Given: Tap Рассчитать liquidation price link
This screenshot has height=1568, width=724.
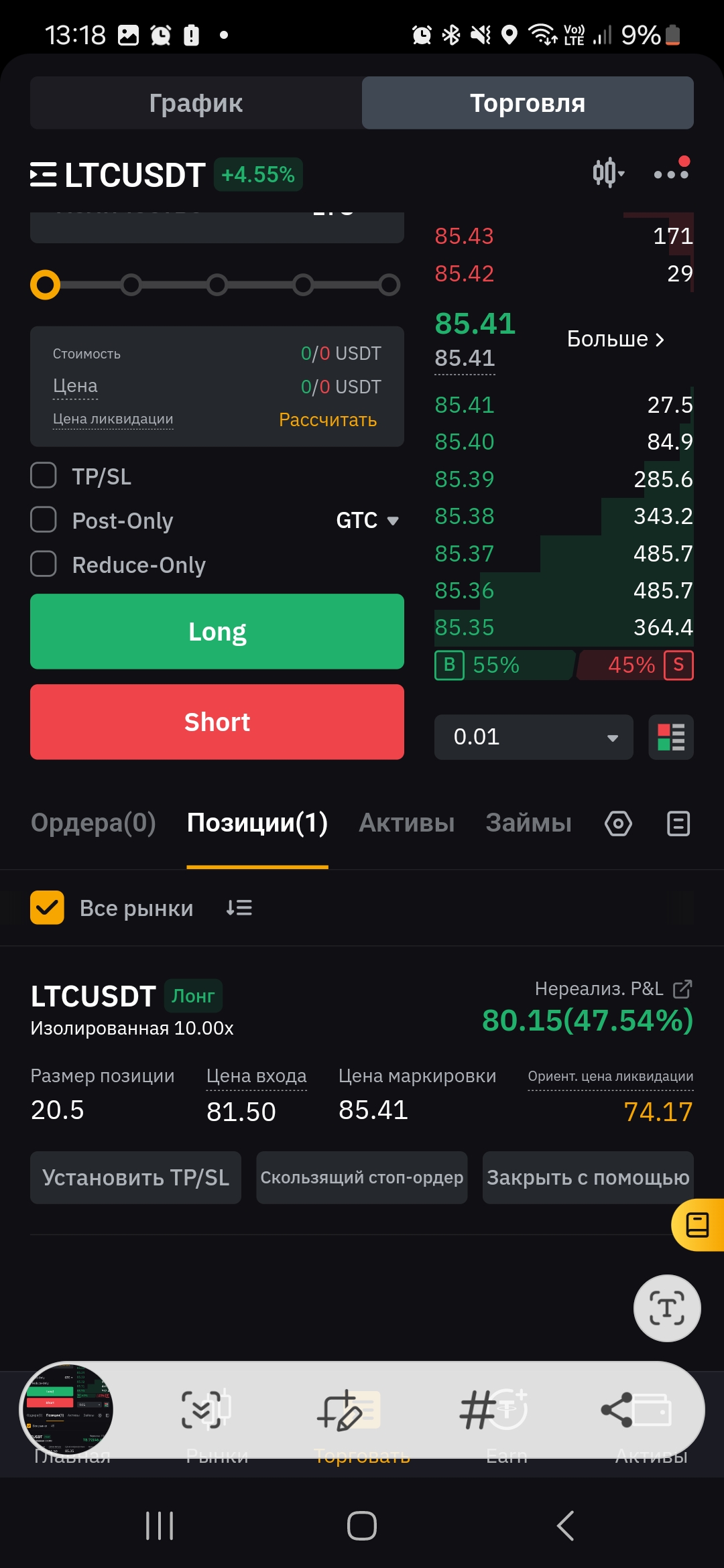Looking at the screenshot, I should [x=328, y=420].
